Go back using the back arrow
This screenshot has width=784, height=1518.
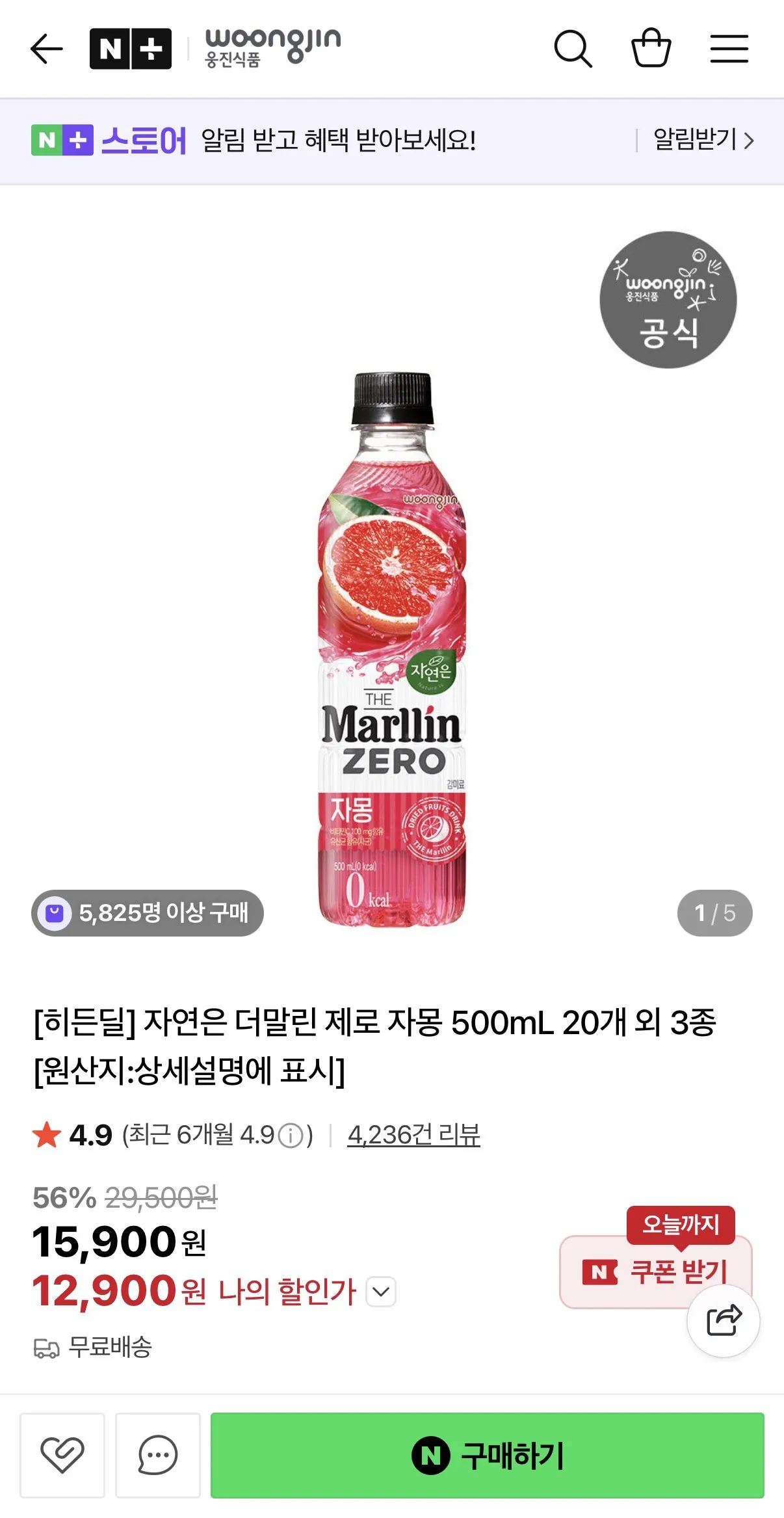47,48
